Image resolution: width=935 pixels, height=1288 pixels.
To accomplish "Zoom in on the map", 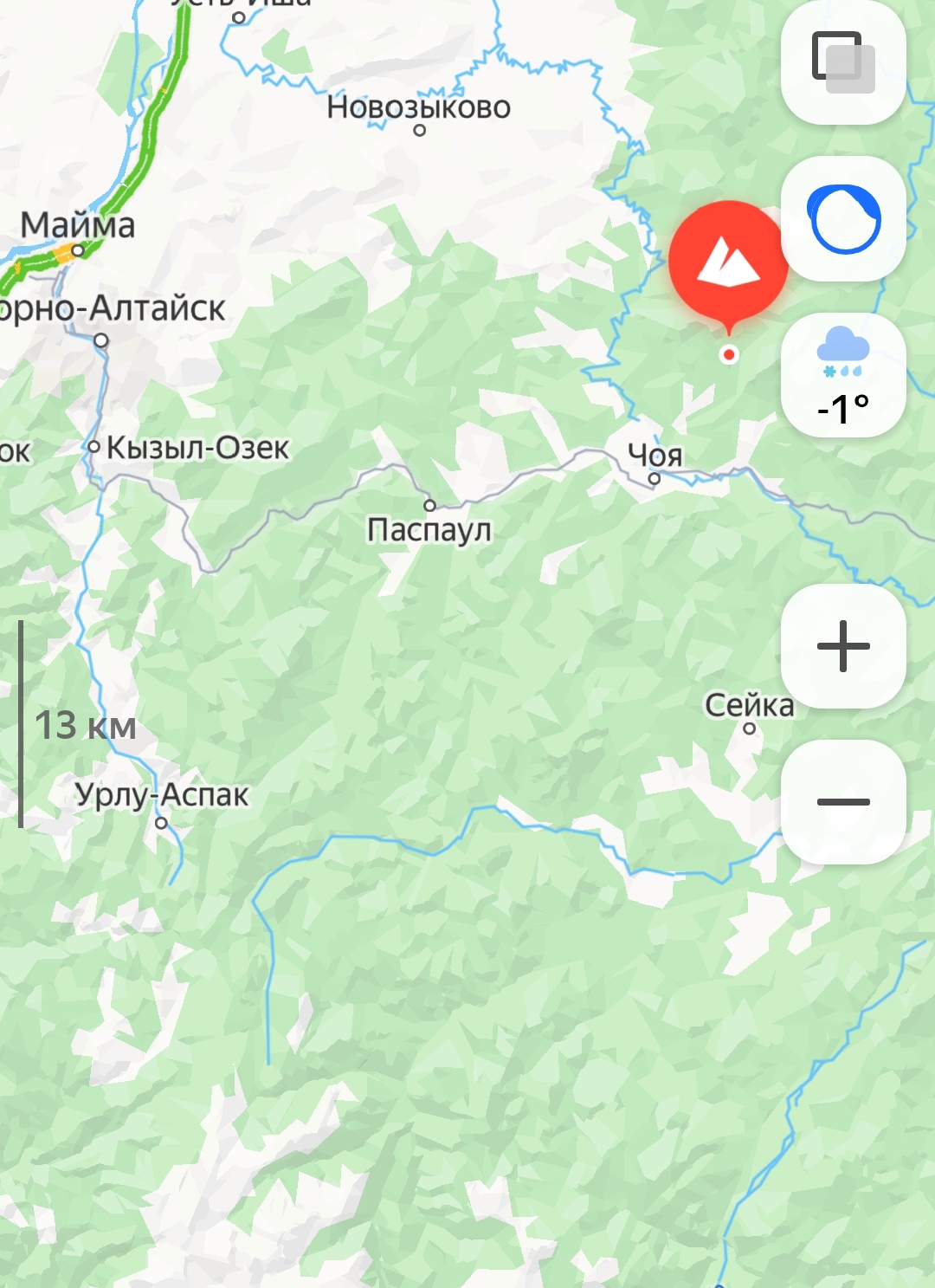I will (x=843, y=646).
